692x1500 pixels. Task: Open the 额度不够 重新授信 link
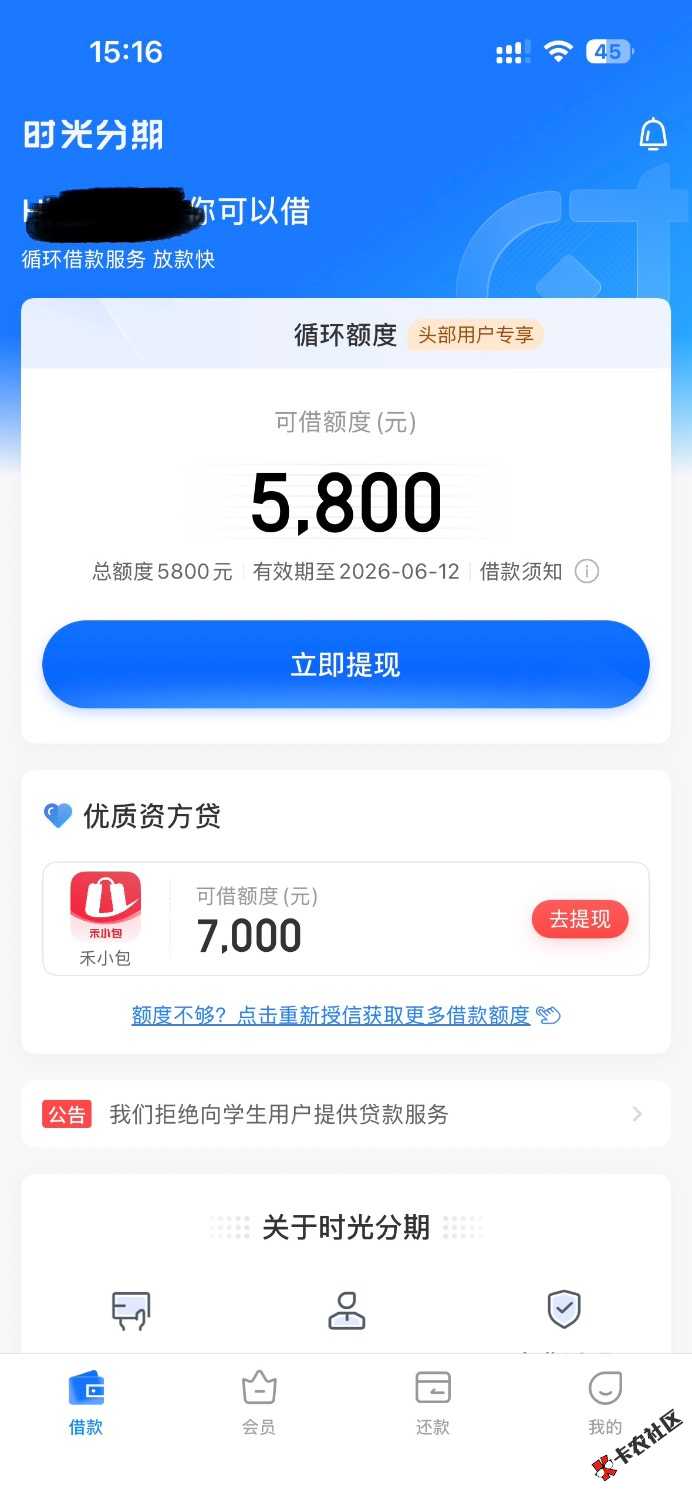point(345,1016)
